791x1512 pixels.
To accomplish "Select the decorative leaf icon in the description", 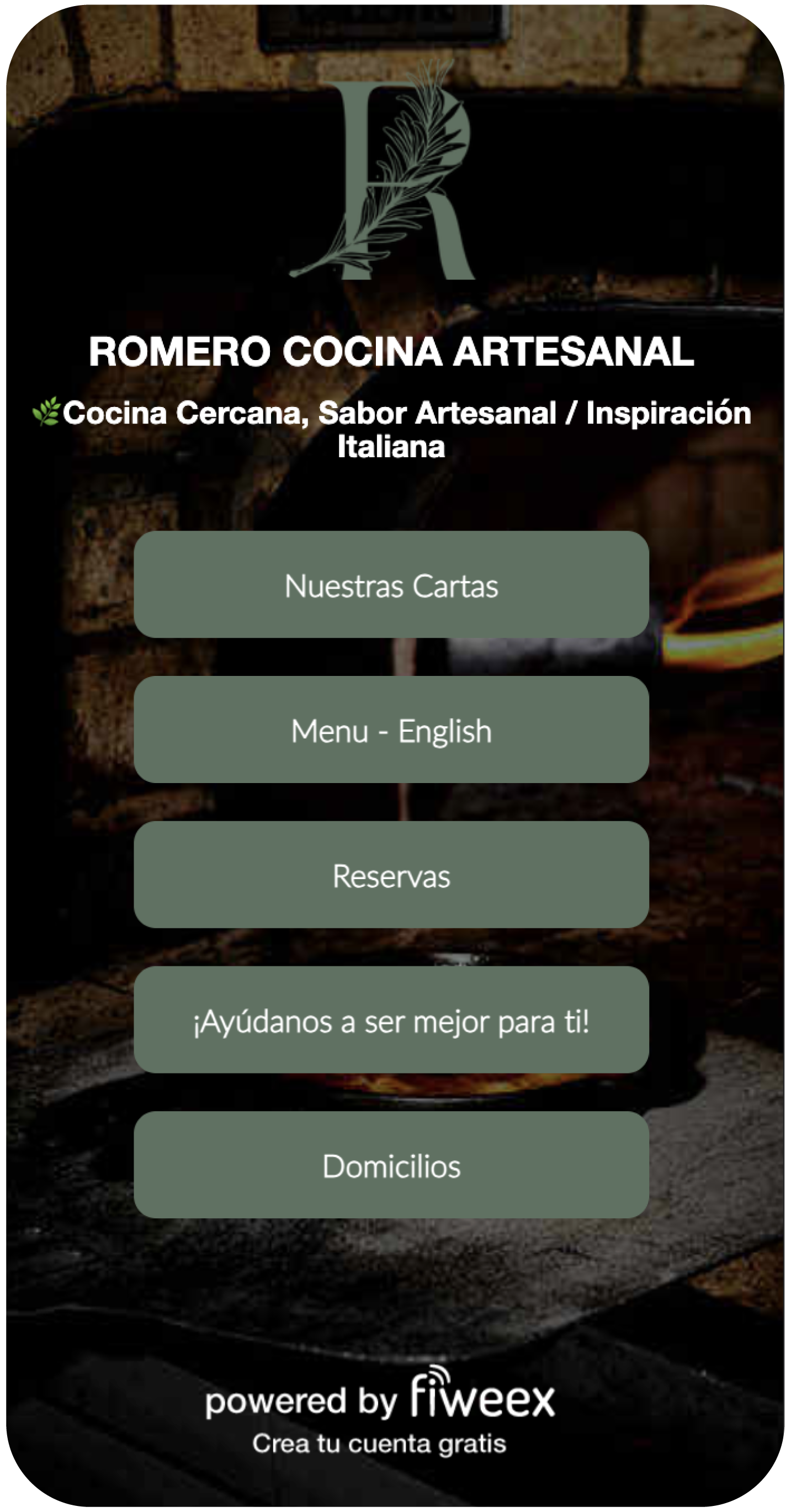I will (46, 413).
